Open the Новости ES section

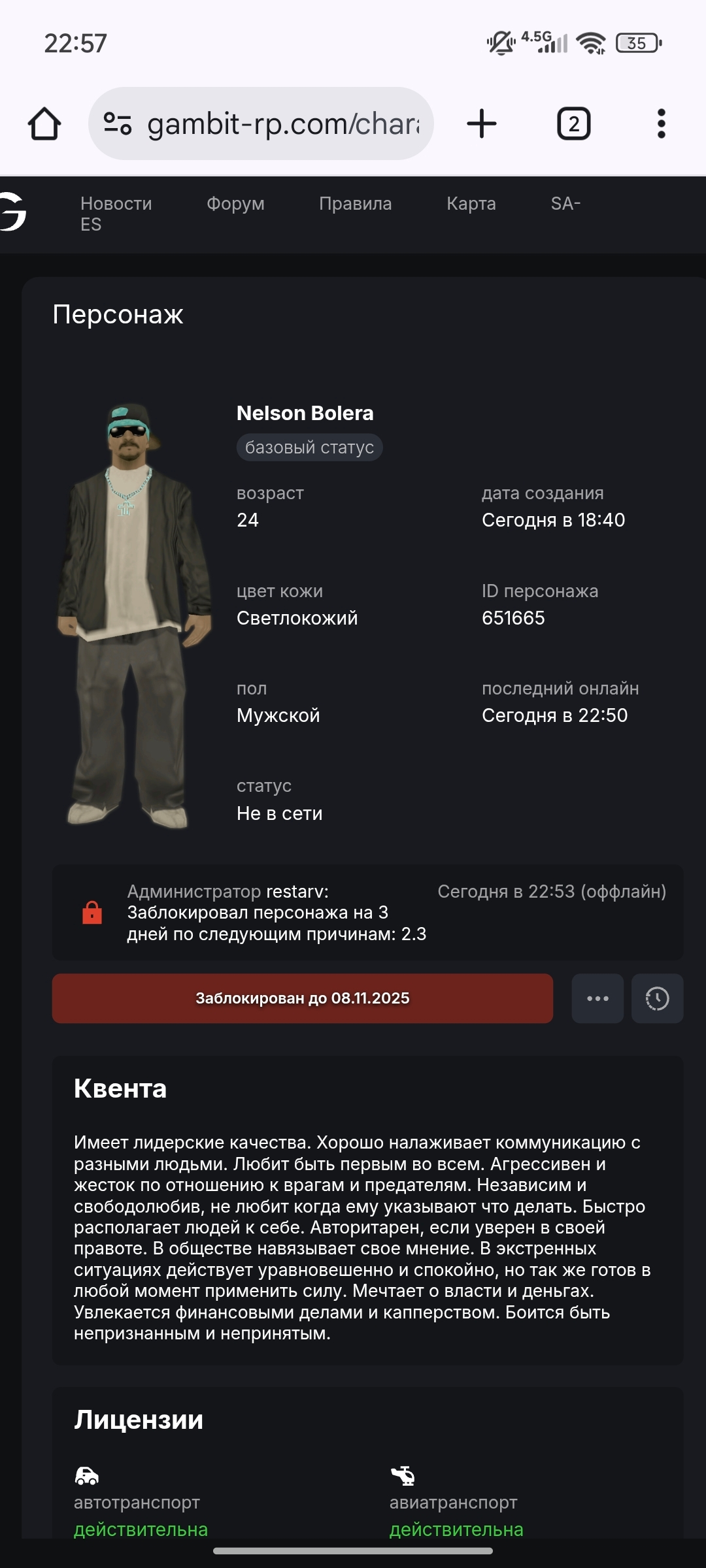click(x=116, y=214)
